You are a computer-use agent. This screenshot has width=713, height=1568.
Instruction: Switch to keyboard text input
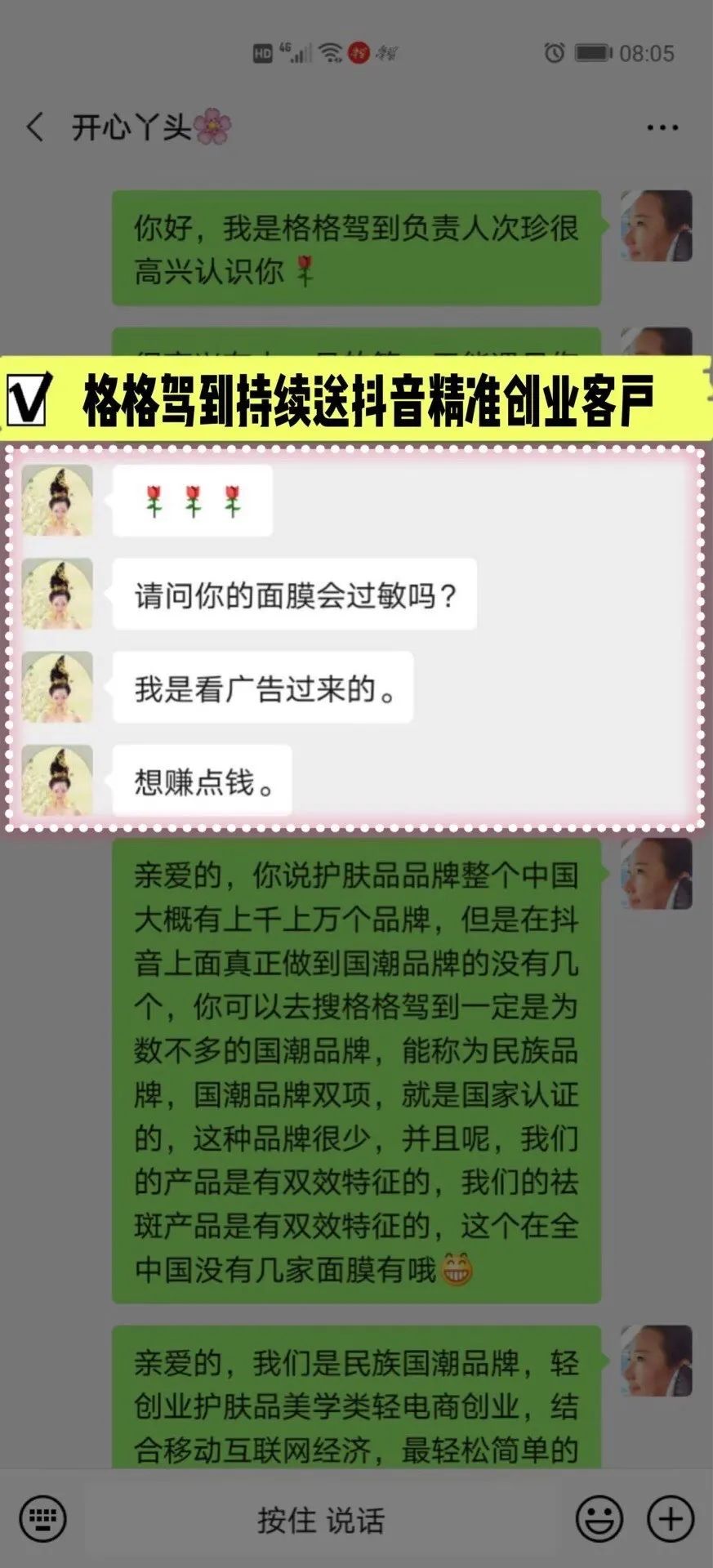click(x=42, y=1519)
